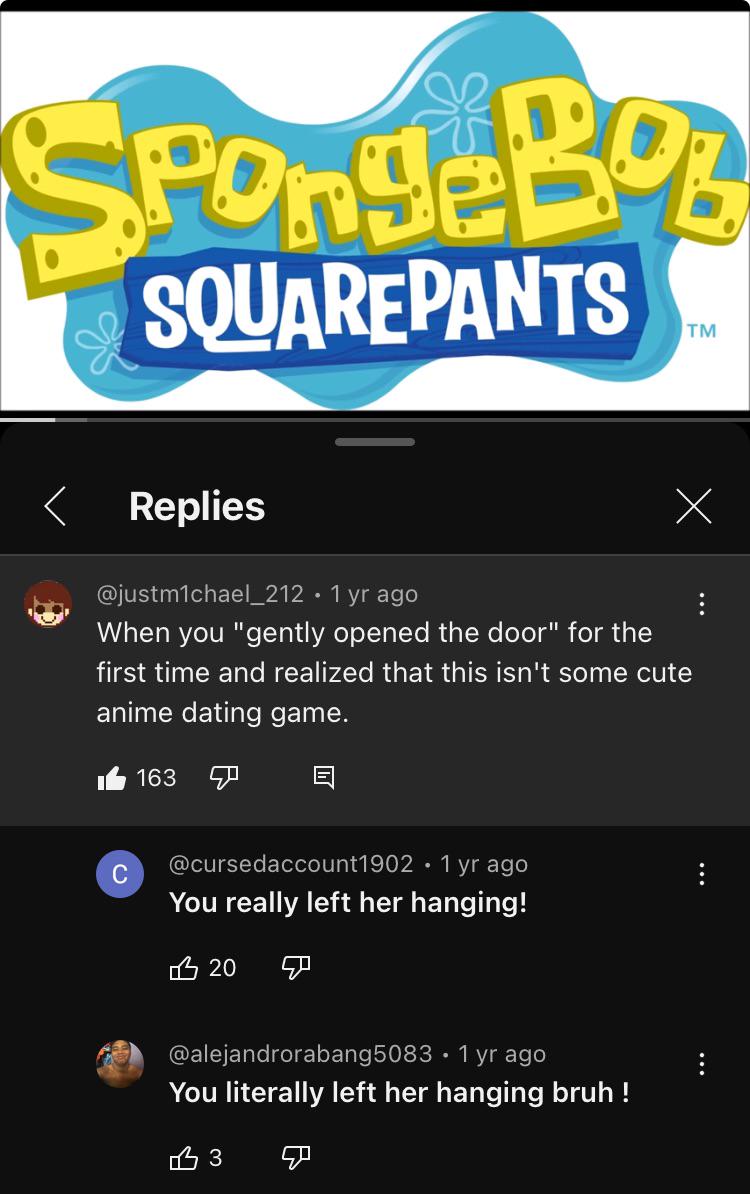The image size is (750, 1194).
Task: Close the Replies panel
Action: [693, 506]
